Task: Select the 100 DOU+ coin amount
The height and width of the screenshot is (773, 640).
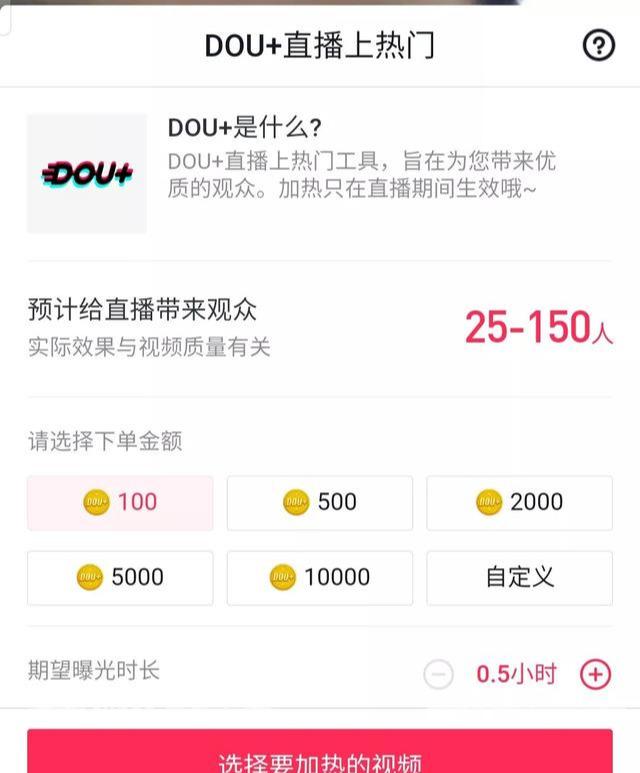Action: click(120, 502)
